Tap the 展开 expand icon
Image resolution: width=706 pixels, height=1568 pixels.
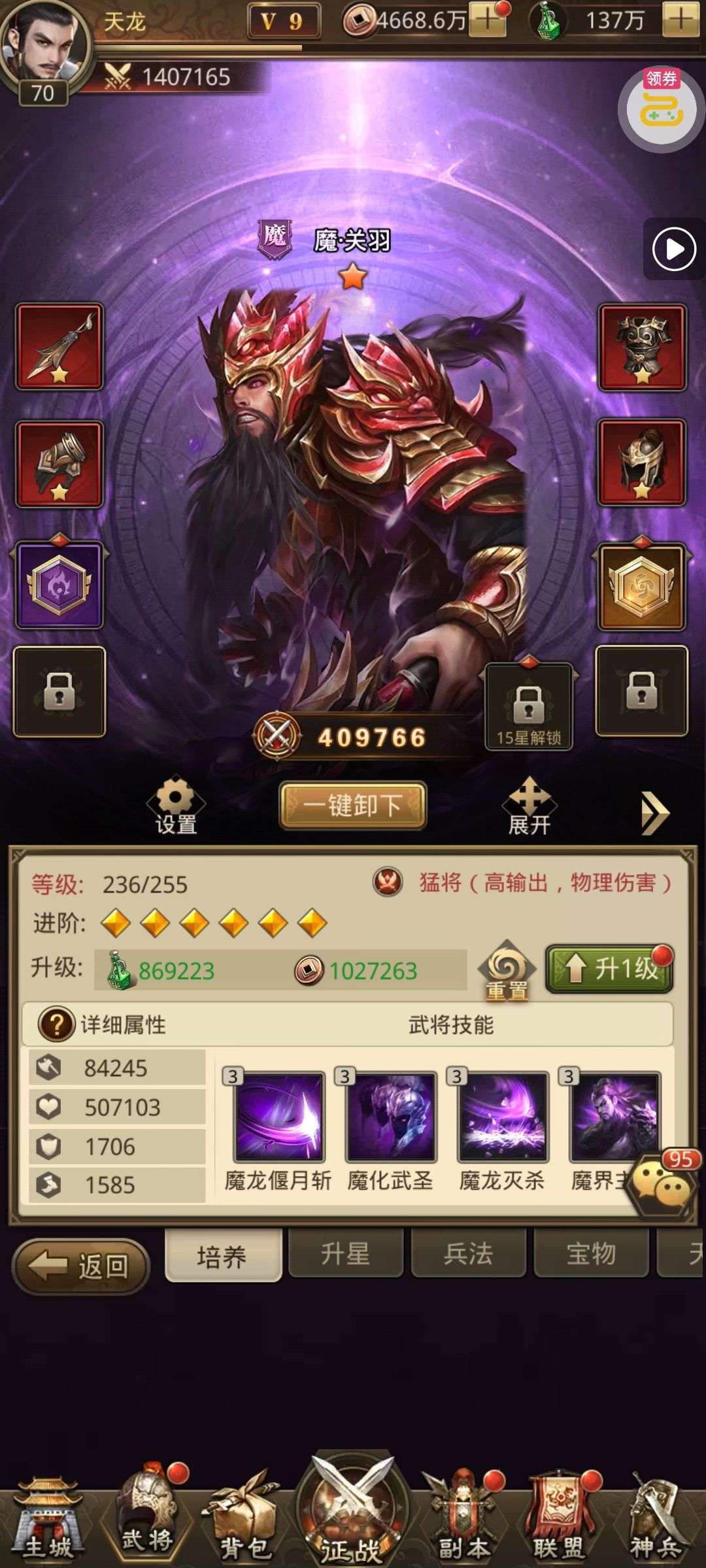pos(529,807)
